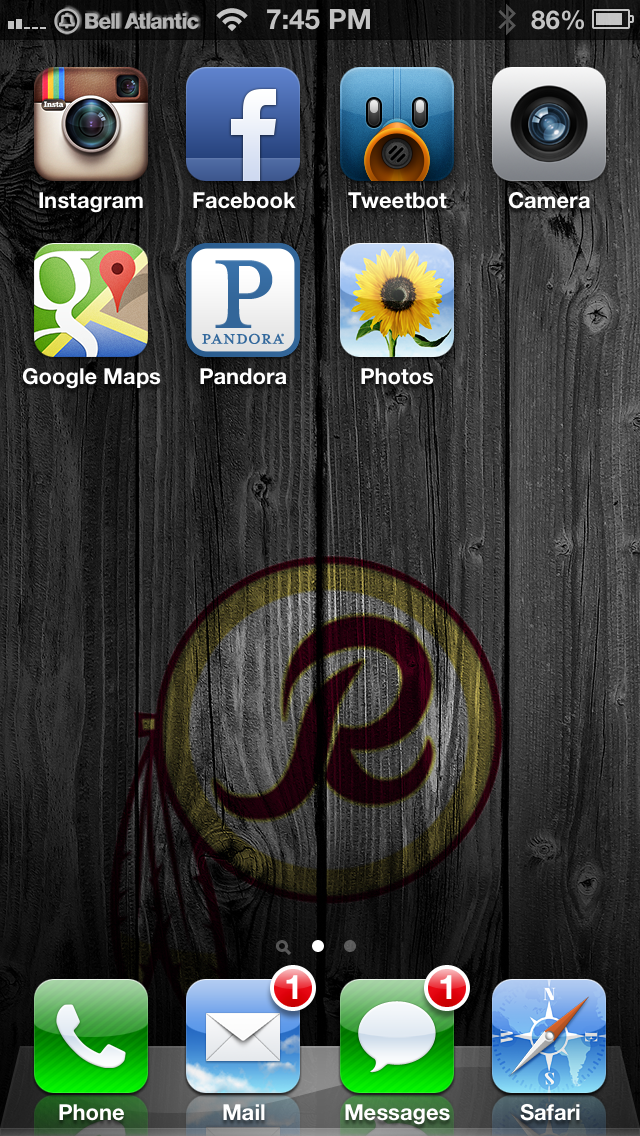Open Google Maps
640x1136 pixels.
(x=91, y=300)
